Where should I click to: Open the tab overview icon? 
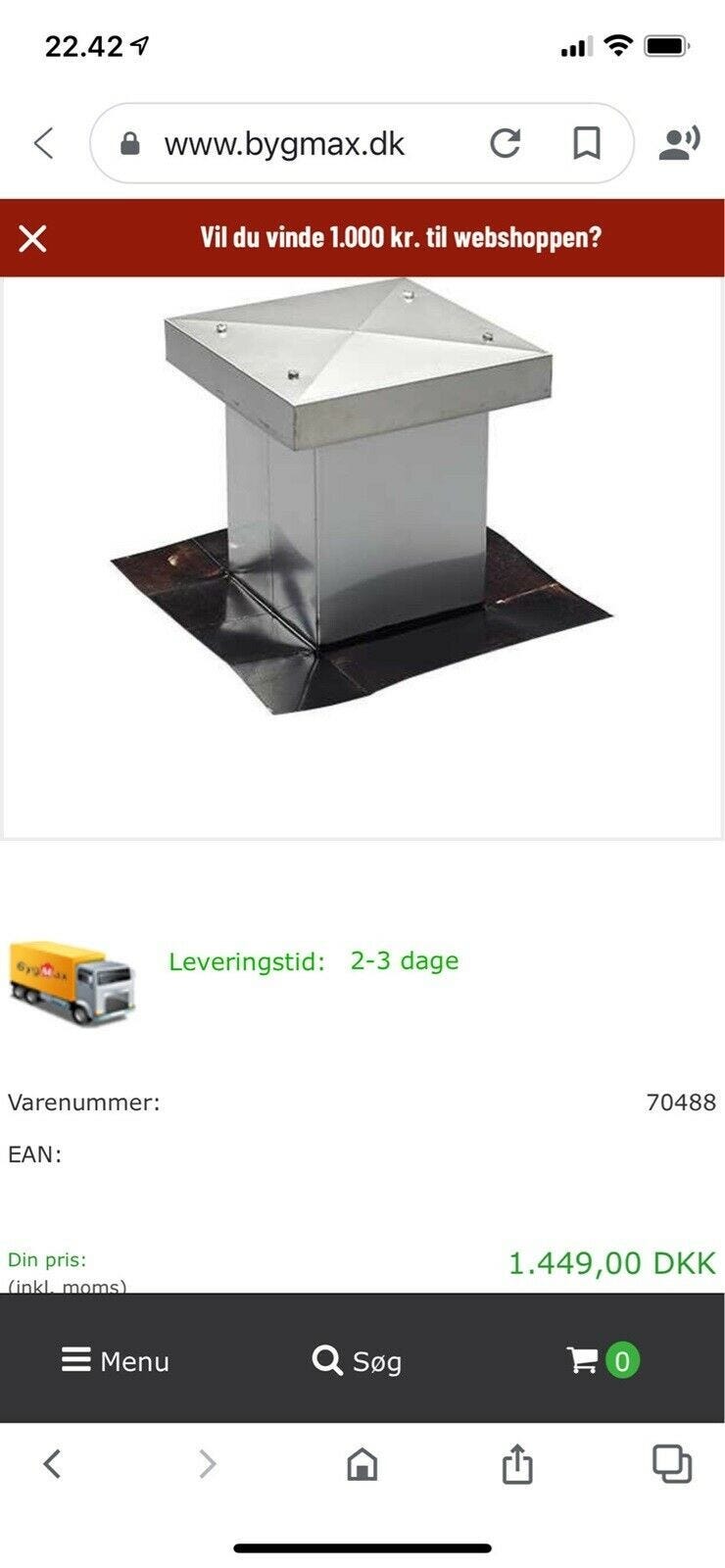click(x=670, y=1465)
